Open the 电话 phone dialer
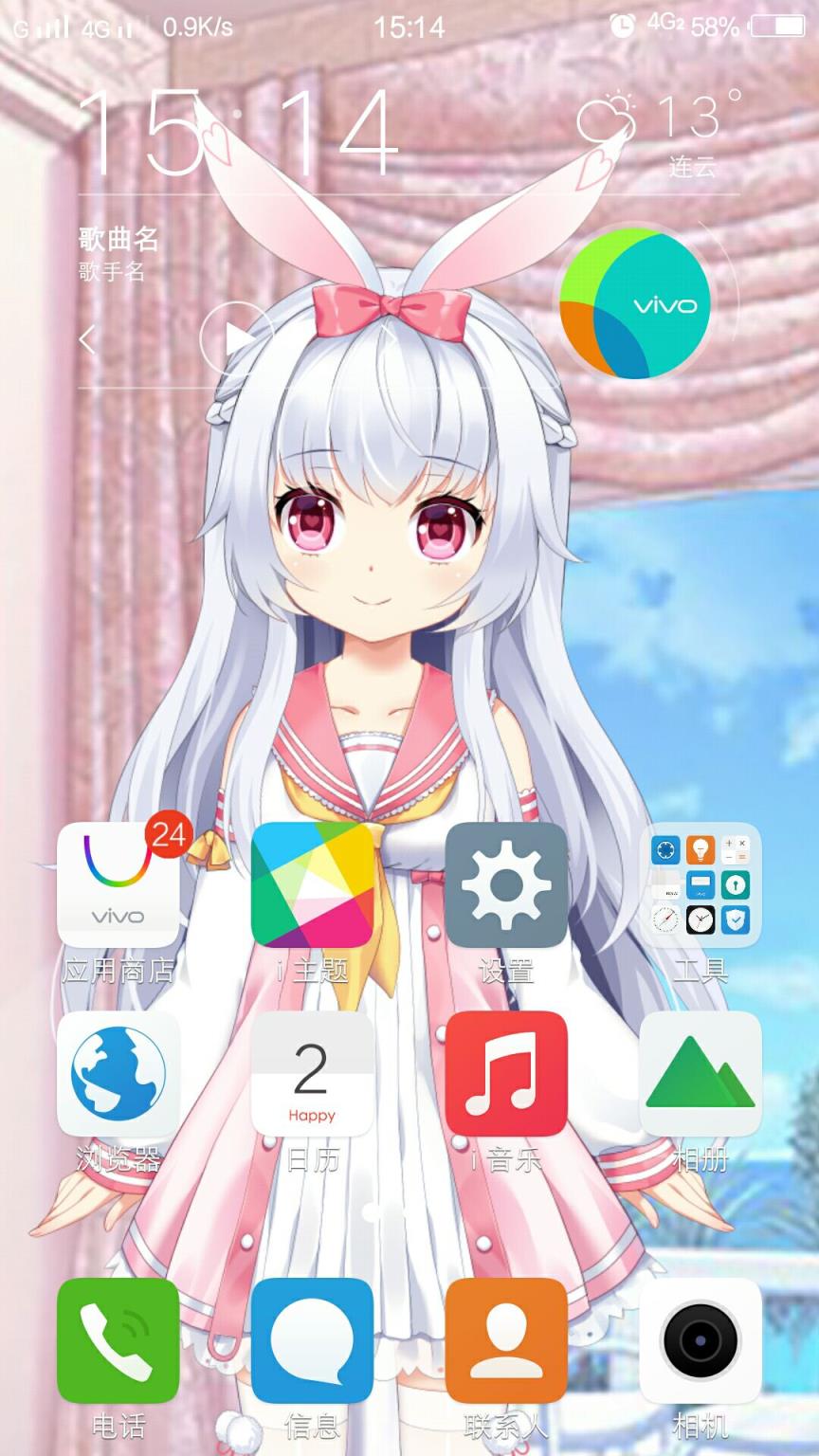This screenshot has width=819, height=1456. coord(118,1340)
